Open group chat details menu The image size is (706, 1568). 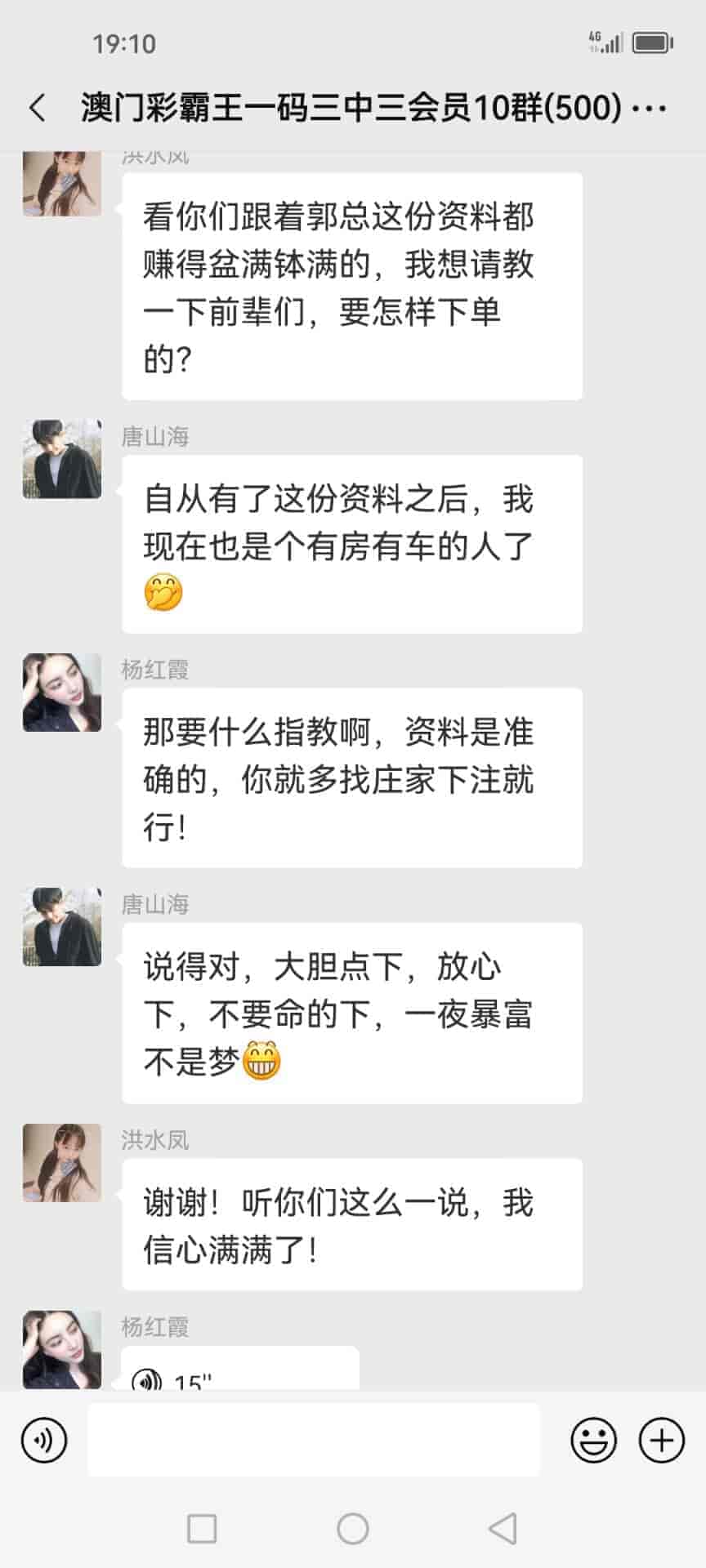(x=650, y=108)
